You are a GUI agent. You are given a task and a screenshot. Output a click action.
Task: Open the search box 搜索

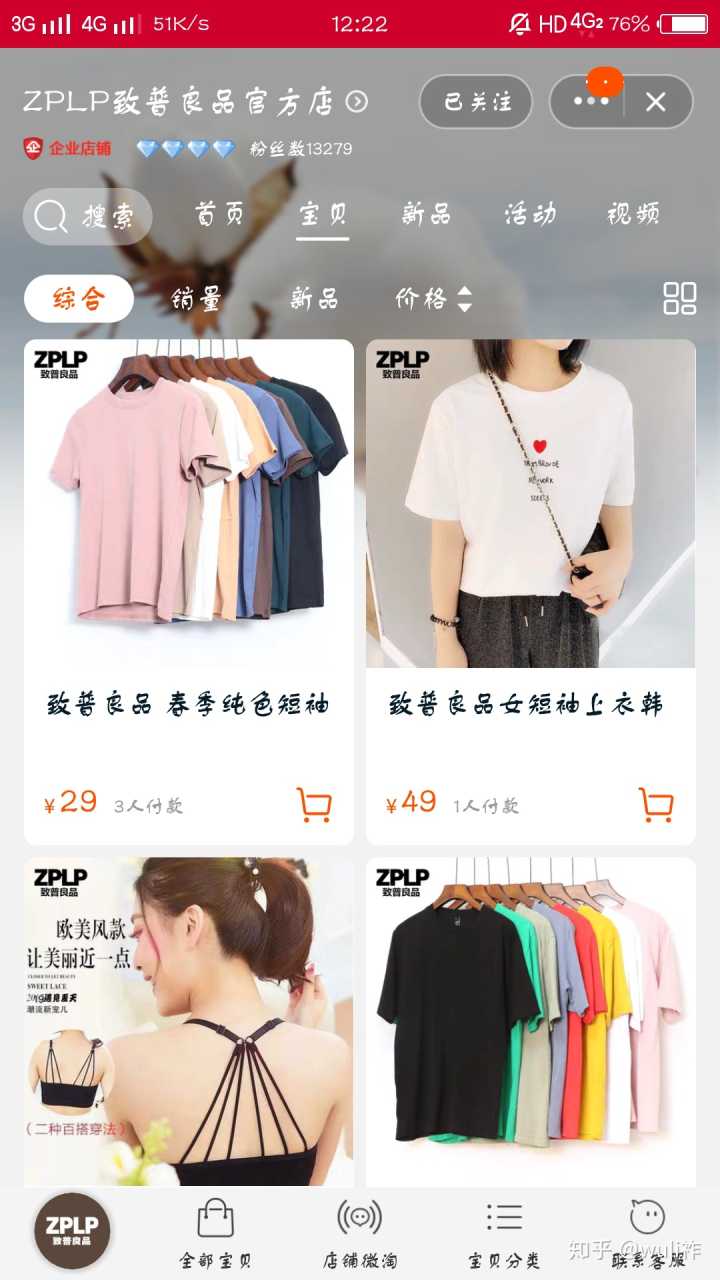click(88, 216)
